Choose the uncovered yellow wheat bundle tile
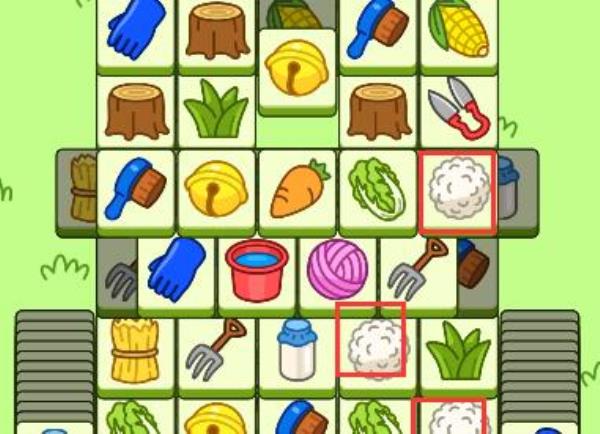Image resolution: width=600 pixels, height=434 pixels. (135, 348)
